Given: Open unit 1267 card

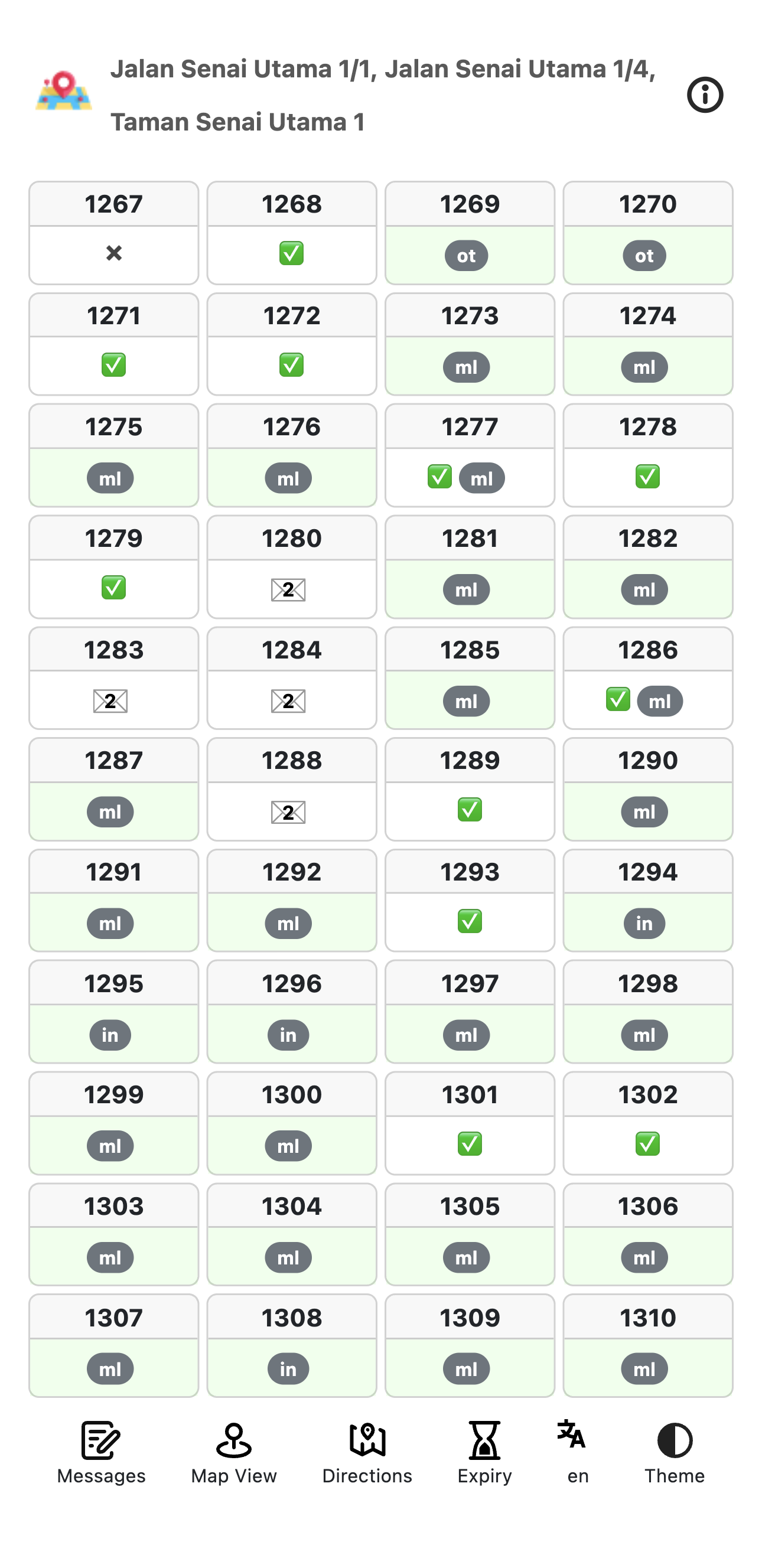Looking at the screenshot, I should (114, 233).
